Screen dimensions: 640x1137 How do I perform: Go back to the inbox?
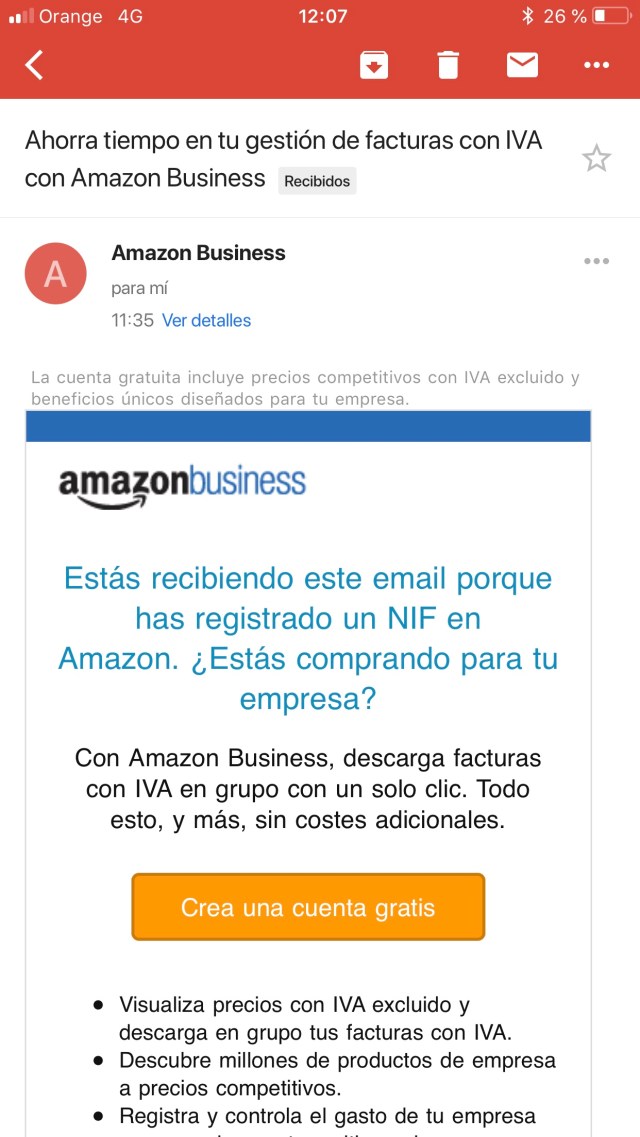(35, 66)
